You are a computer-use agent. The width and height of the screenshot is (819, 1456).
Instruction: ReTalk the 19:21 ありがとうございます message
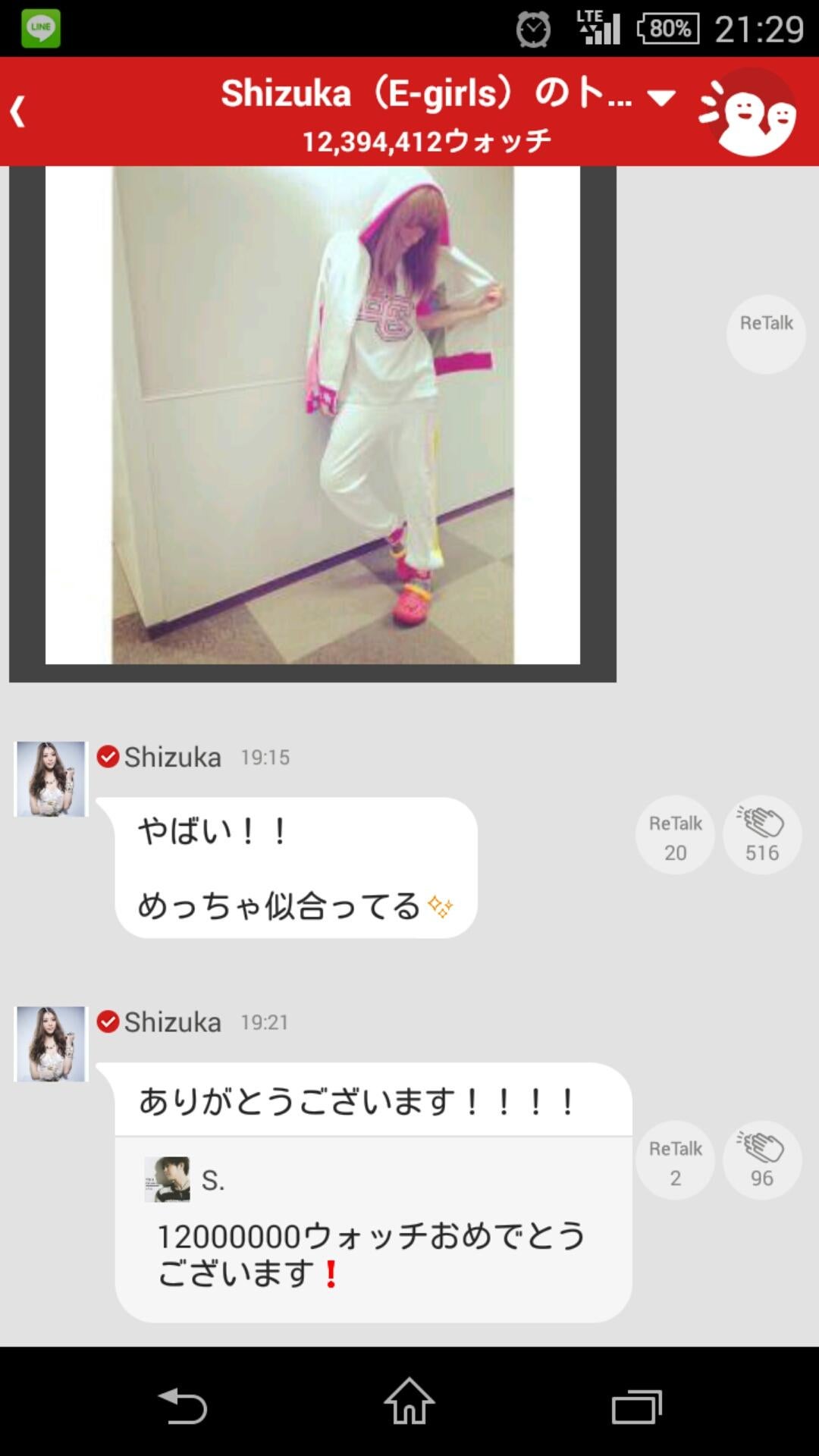[x=675, y=1160]
